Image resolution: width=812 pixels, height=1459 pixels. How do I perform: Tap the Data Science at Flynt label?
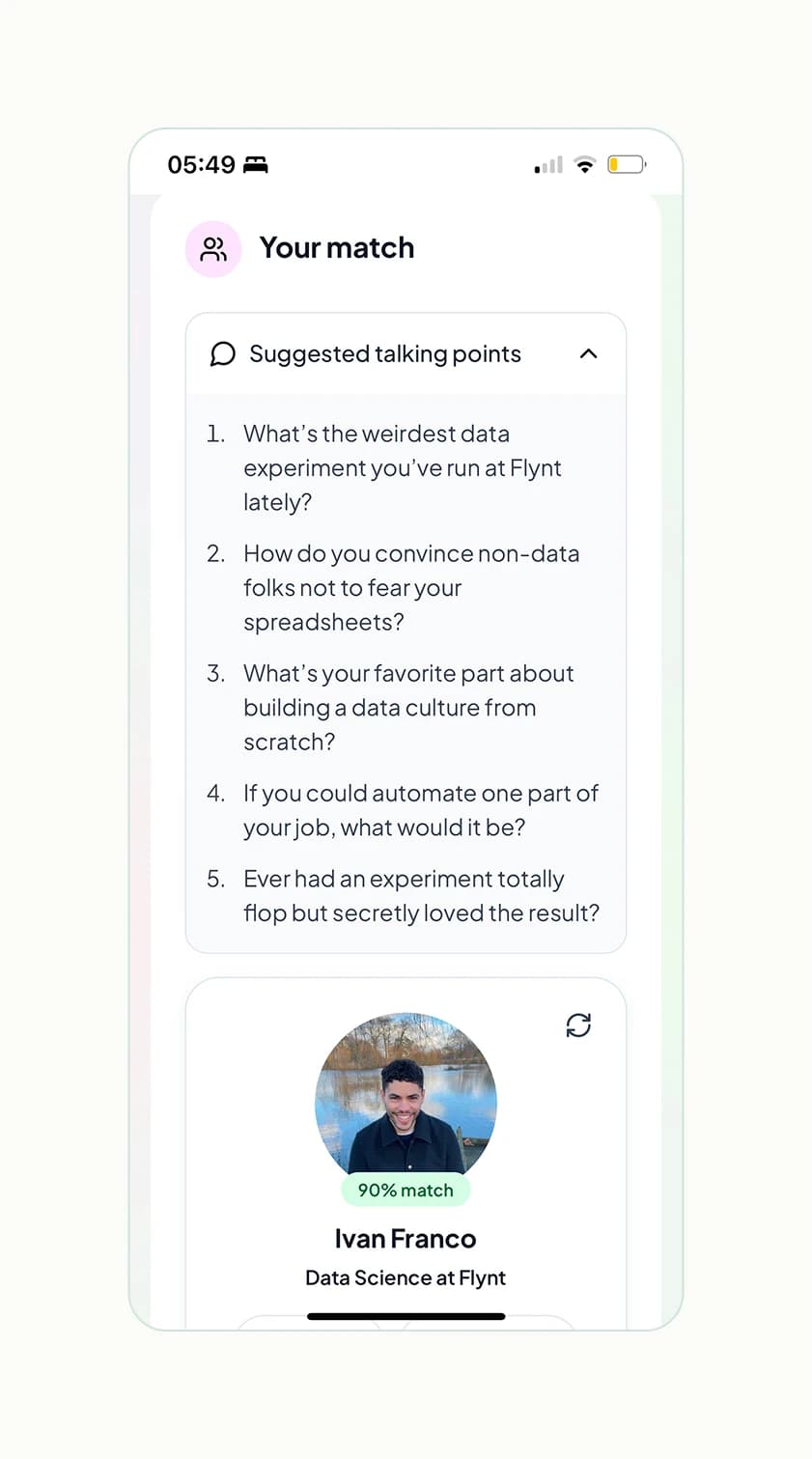pos(406,1277)
